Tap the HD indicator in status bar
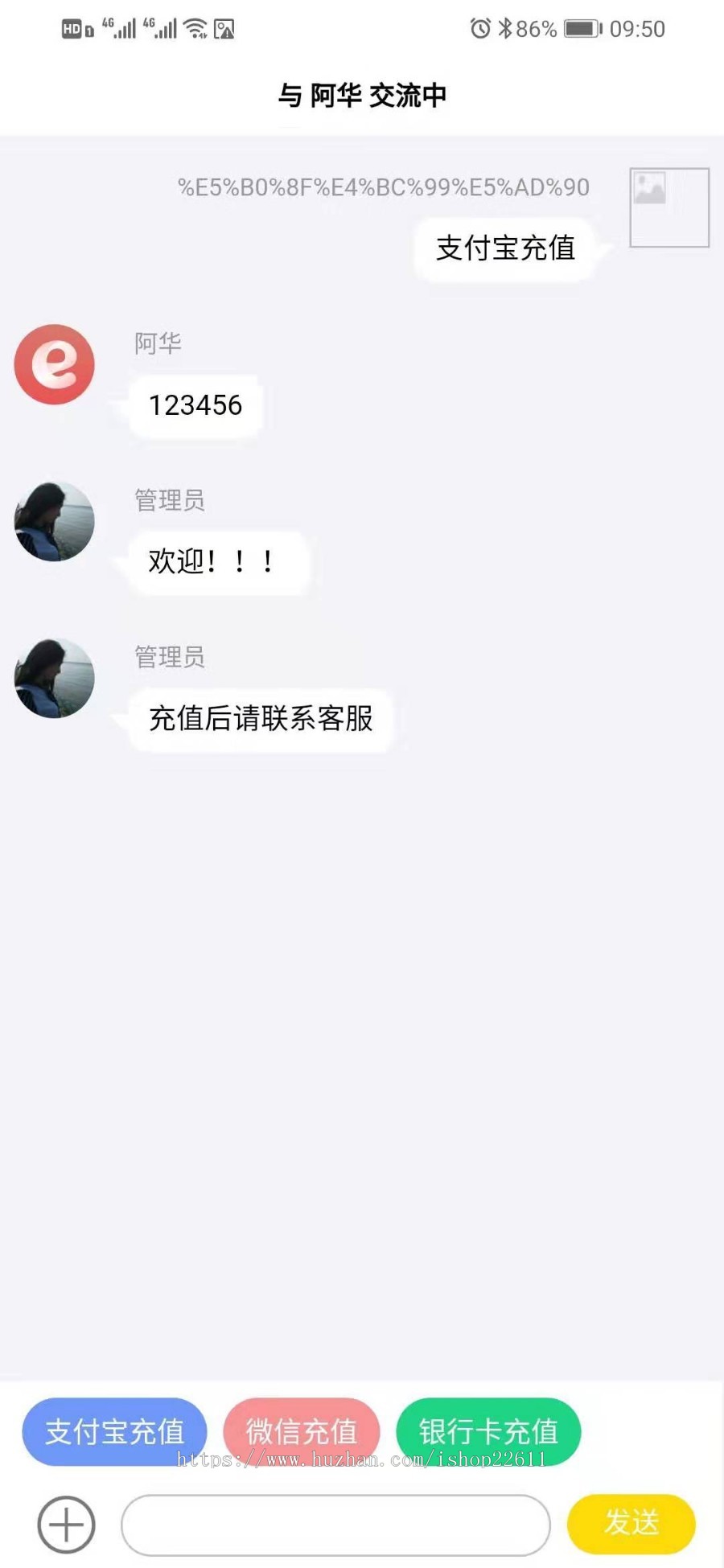 coord(72,28)
